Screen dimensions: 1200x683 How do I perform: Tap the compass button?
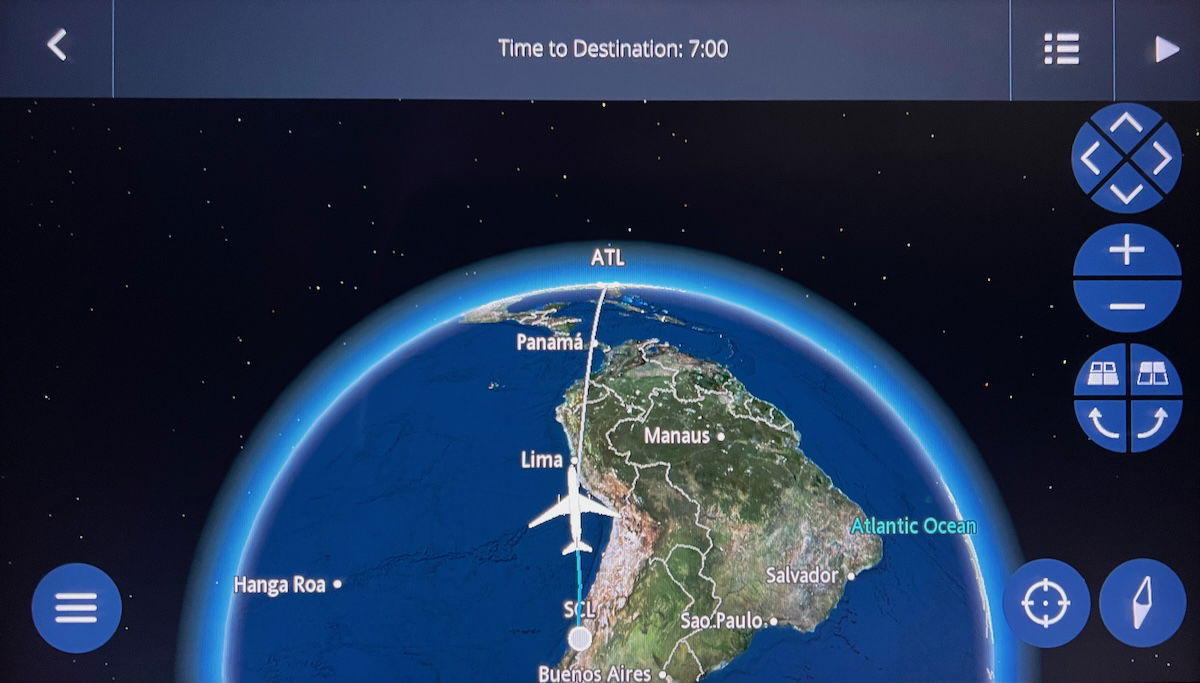(x=1142, y=603)
